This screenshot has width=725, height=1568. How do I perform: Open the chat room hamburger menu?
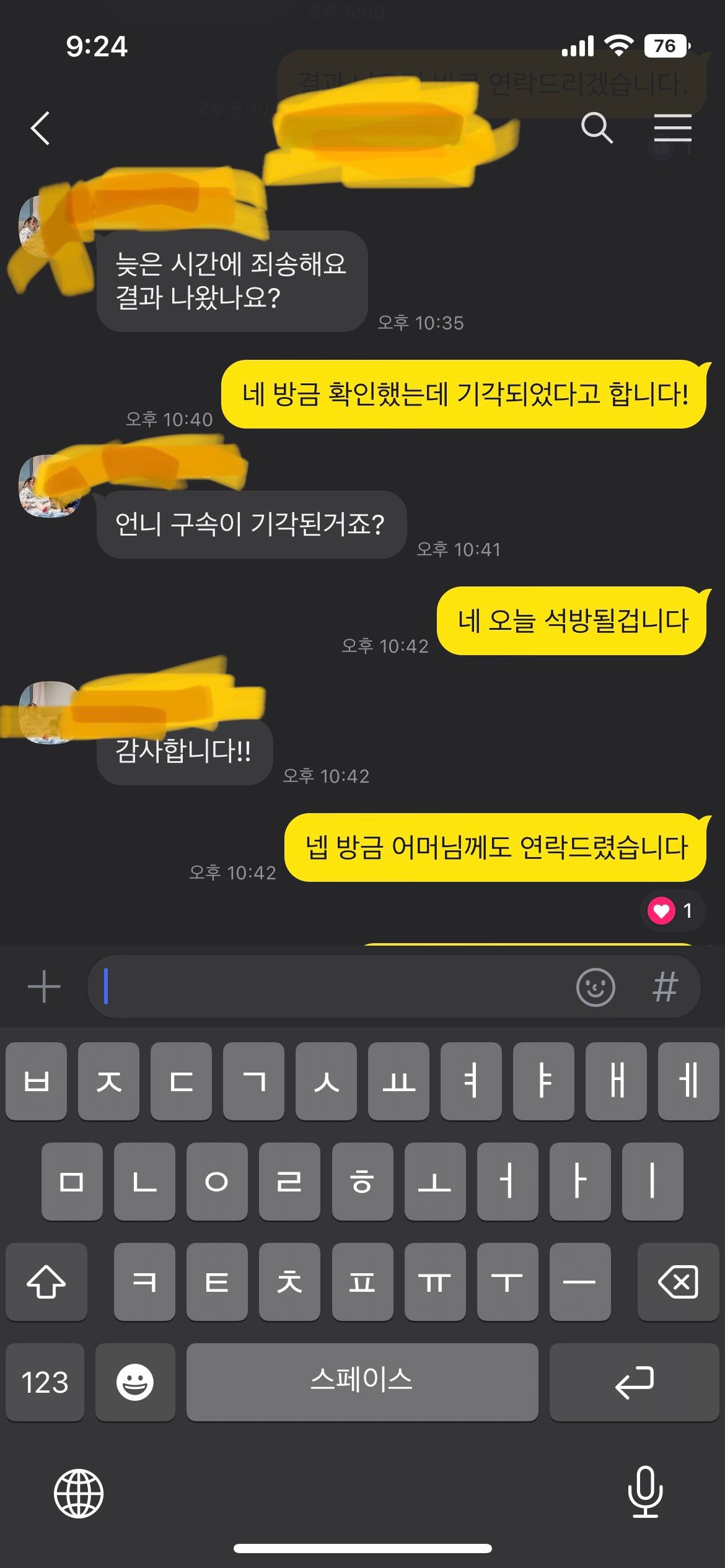(x=672, y=128)
